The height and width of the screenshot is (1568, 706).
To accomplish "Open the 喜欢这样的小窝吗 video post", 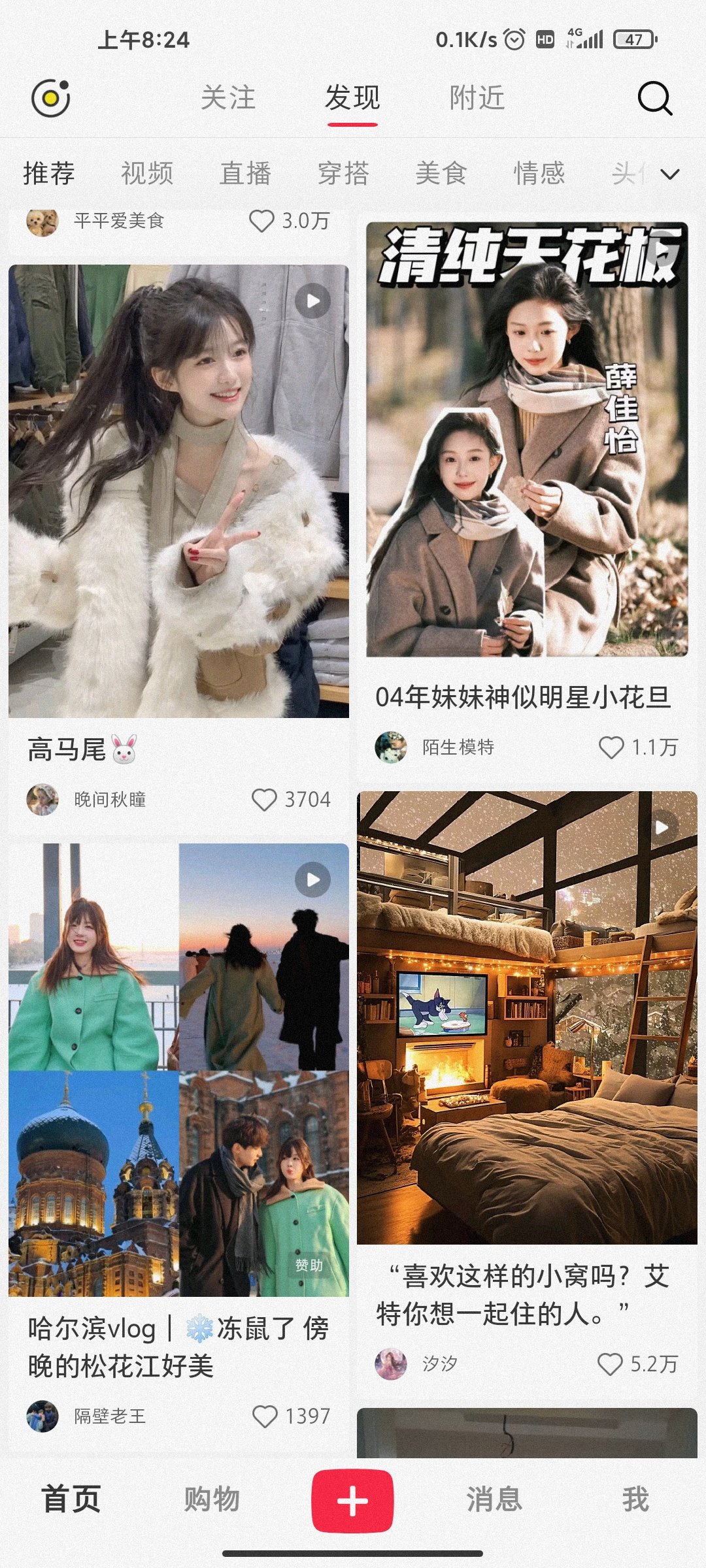I will [x=527, y=1017].
